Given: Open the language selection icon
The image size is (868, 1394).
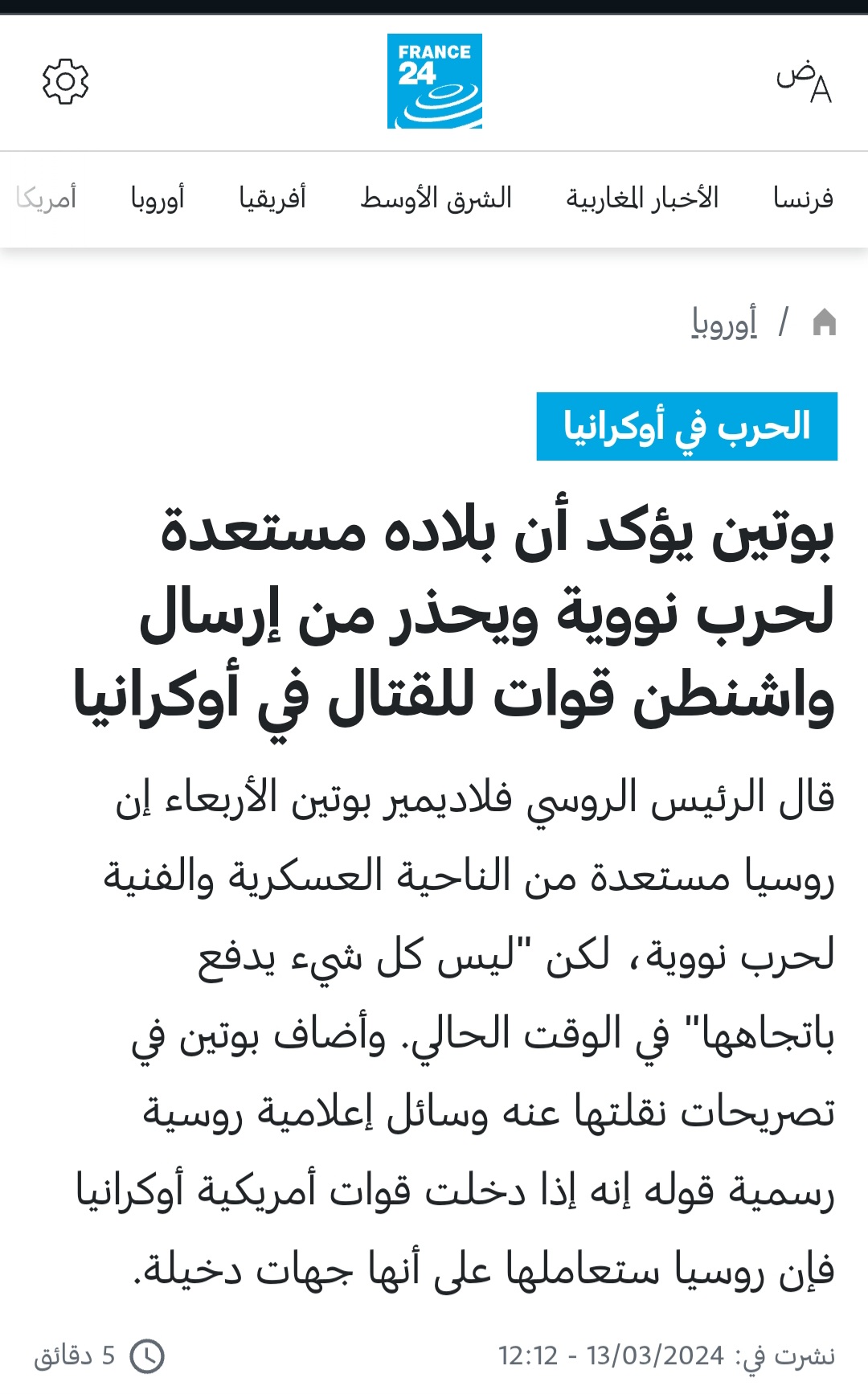Looking at the screenshot, I should tap(803, 81).
